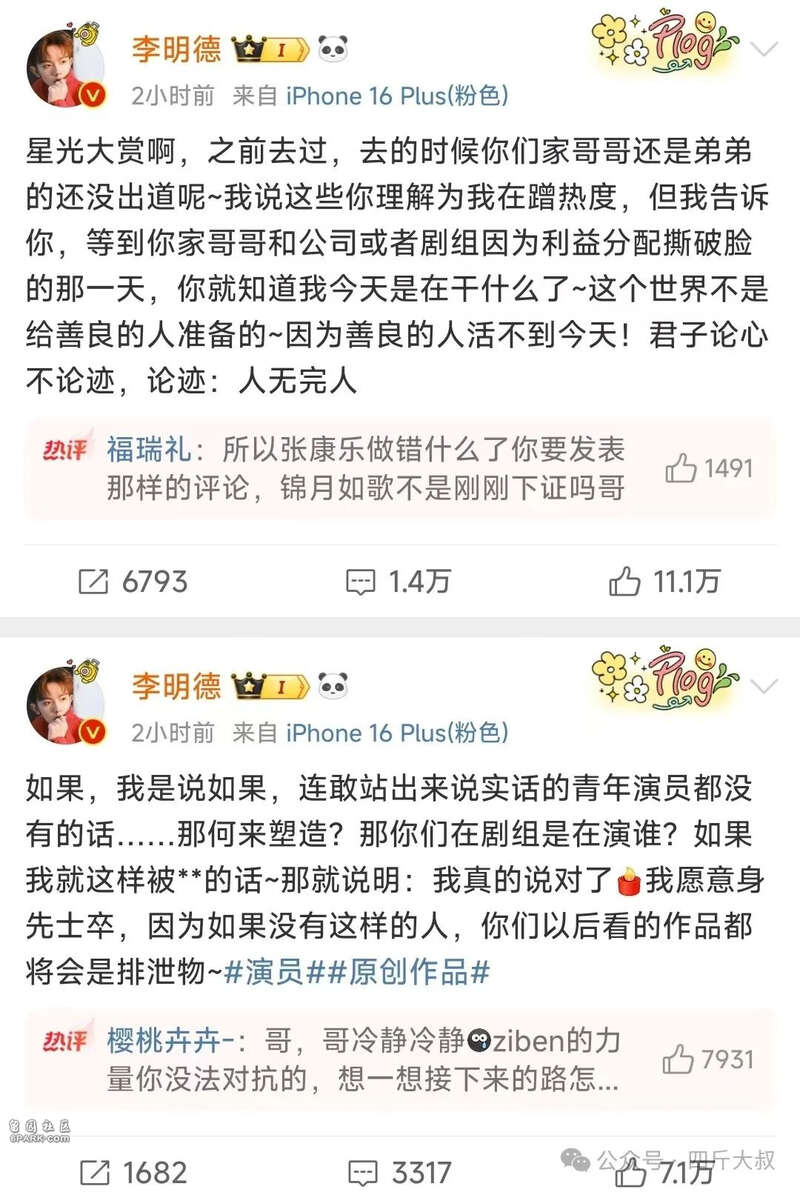The height and width of the screenshot is (1192, 800).
Task: Open 樱桃卉卉-'s hot comment
Action: coord(365,1060)
